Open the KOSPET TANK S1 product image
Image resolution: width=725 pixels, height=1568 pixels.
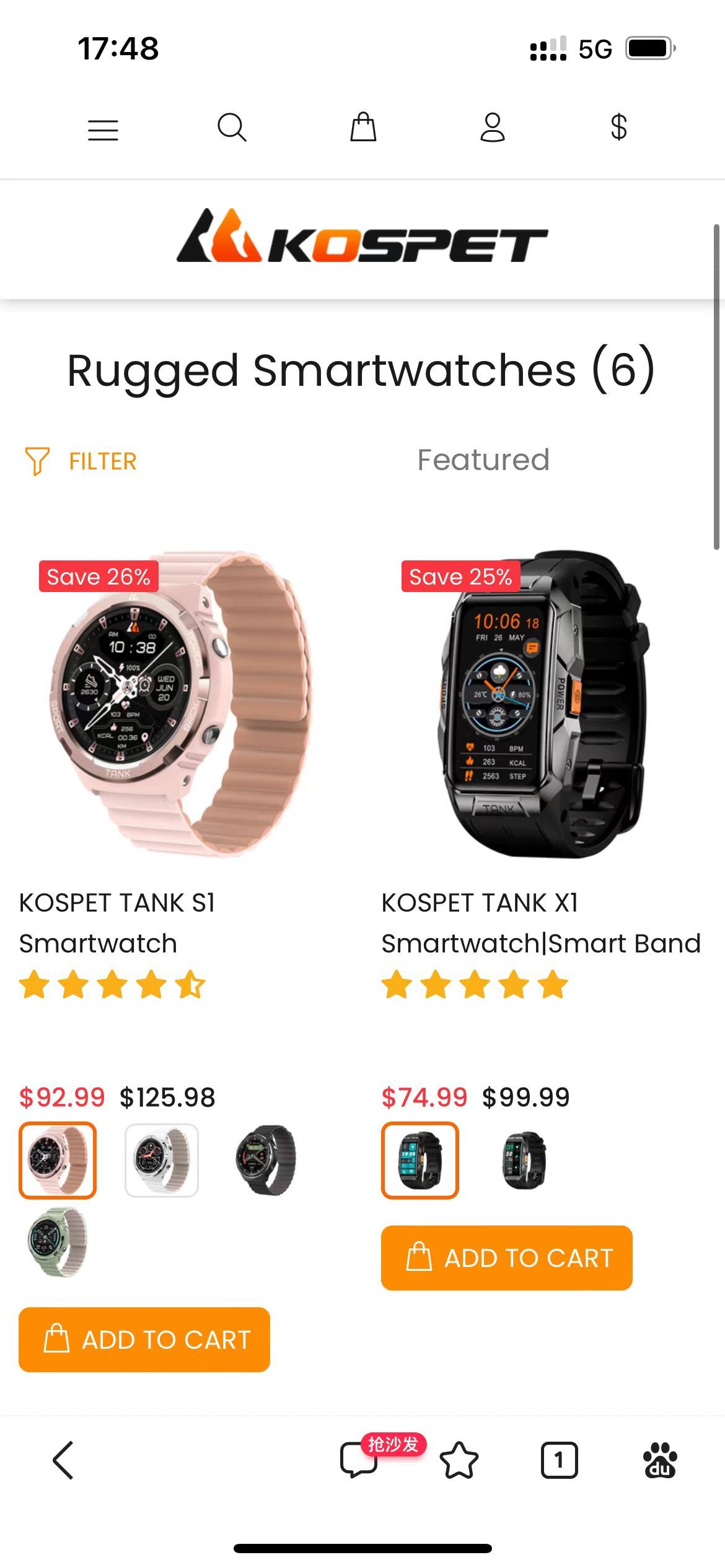click(181, 704)
